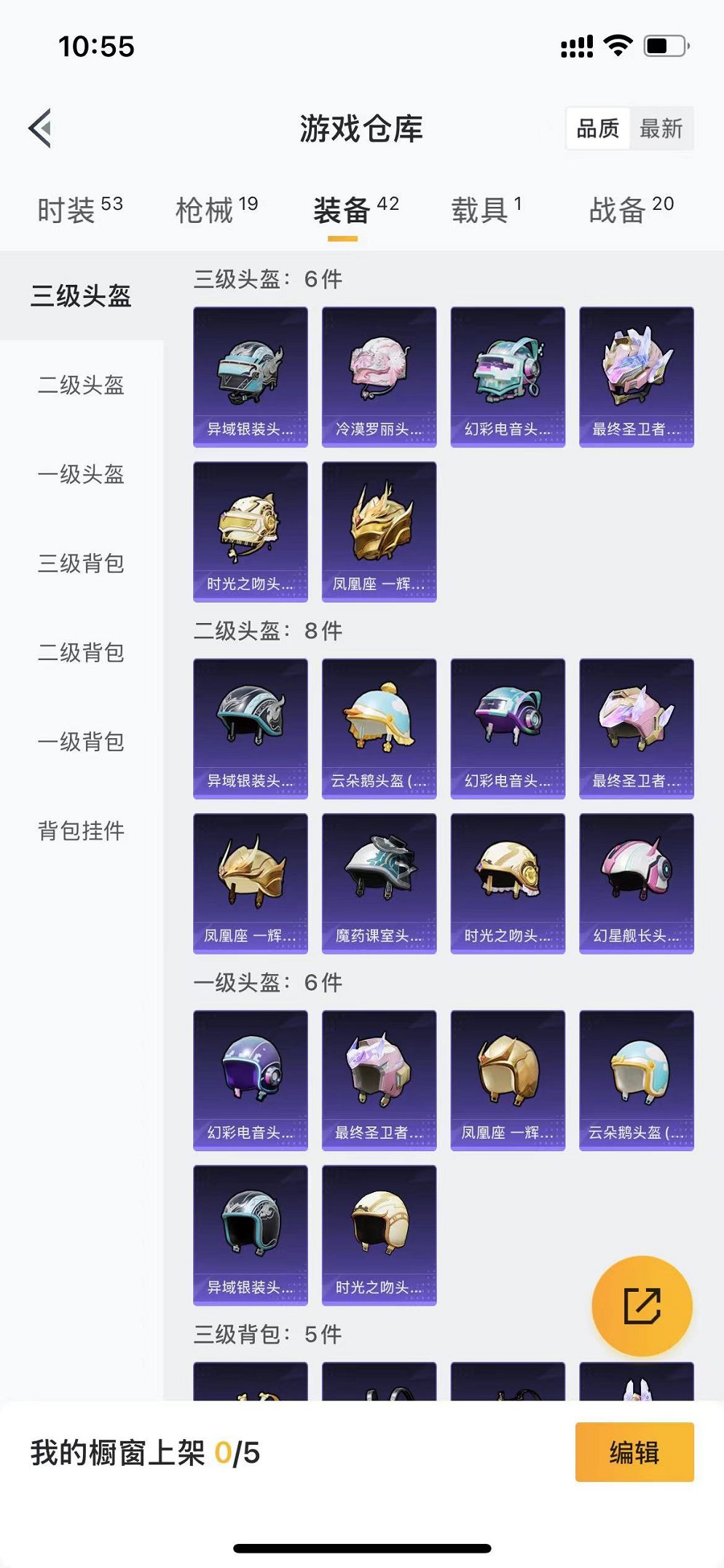Tap the 编辑 button
Screen dimensions: 724x1568
[634, 1452]
